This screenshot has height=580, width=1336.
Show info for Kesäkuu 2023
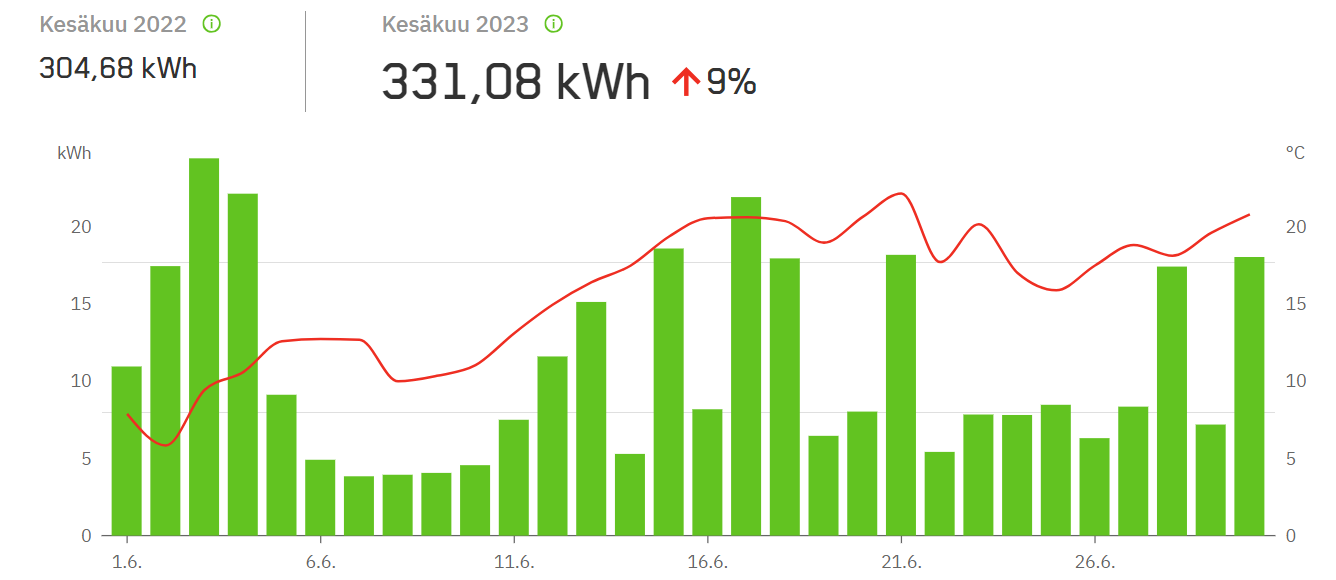click(553, 24)
